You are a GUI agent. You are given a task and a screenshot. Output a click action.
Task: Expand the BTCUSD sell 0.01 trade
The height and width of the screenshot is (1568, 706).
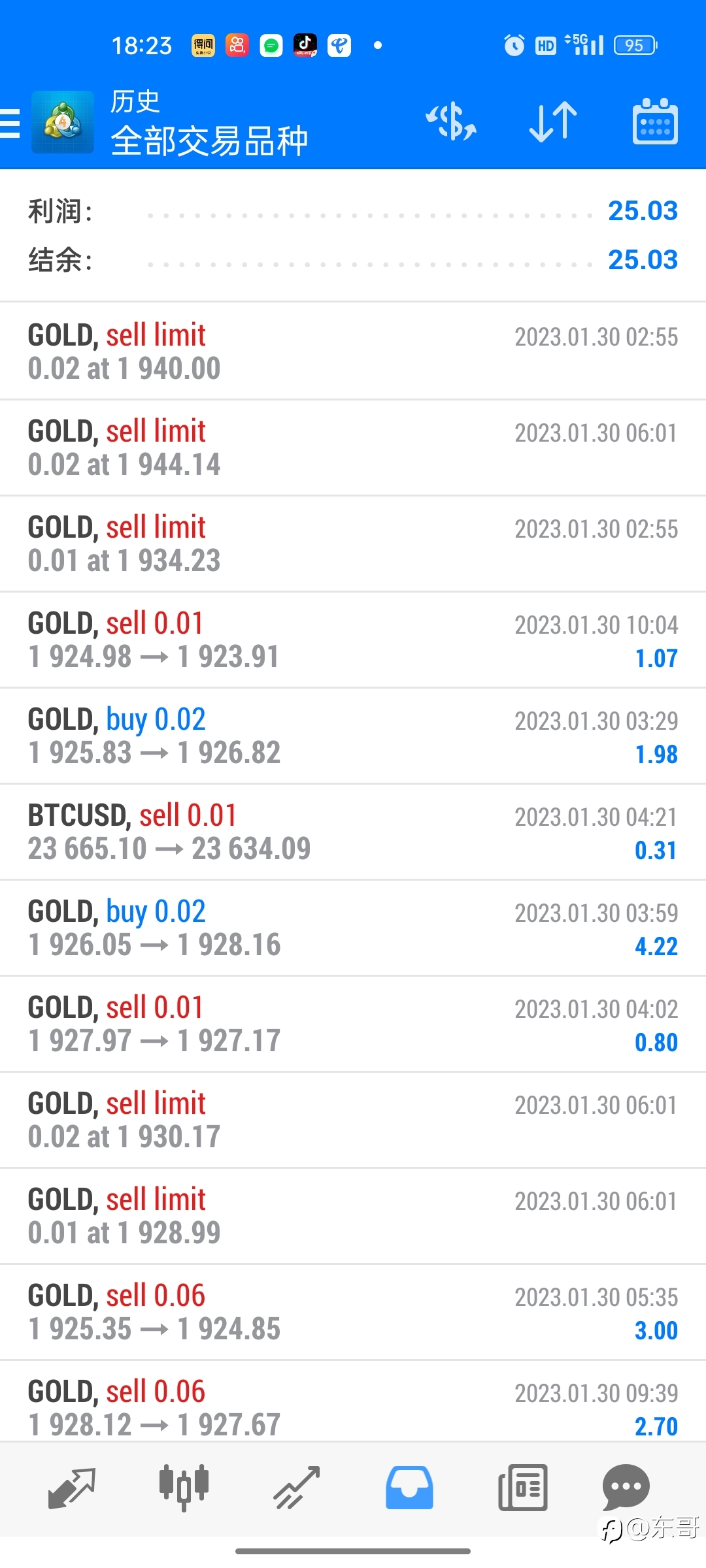[353, 832]
